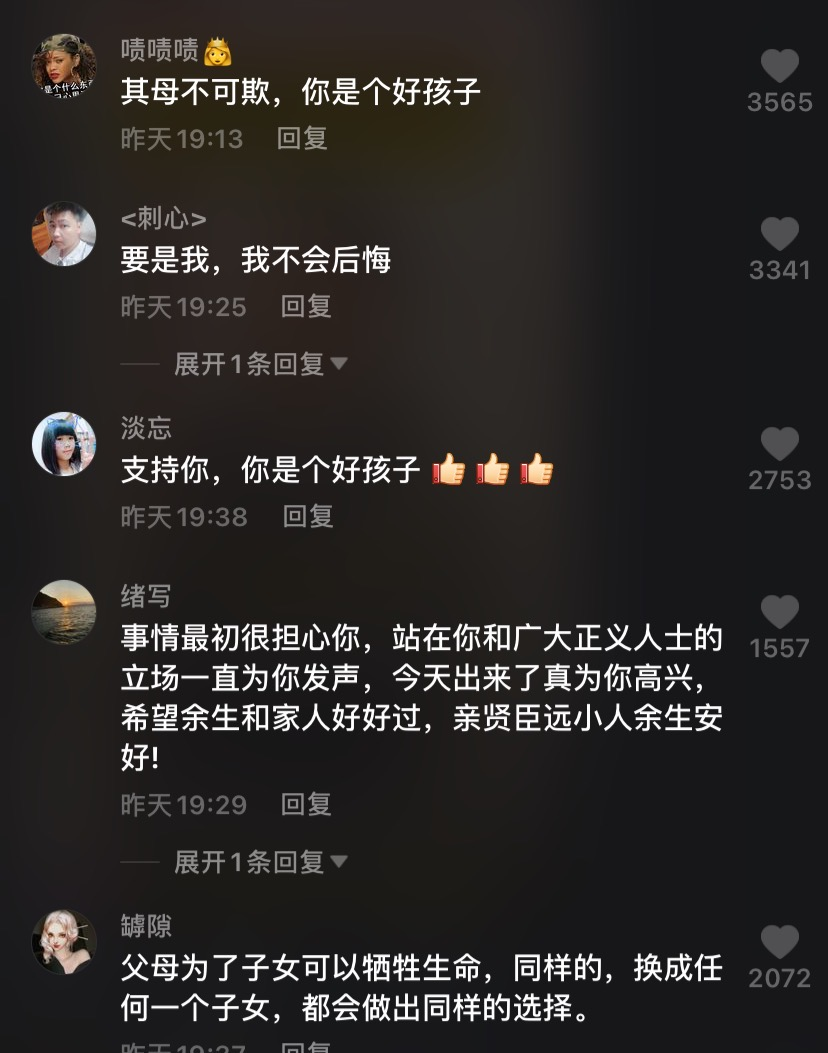Image resolution: width=828 pixels, height=1053 pixels.
Task: Like 罅隙's comment with 2072 likes
Action: [779, 942]
